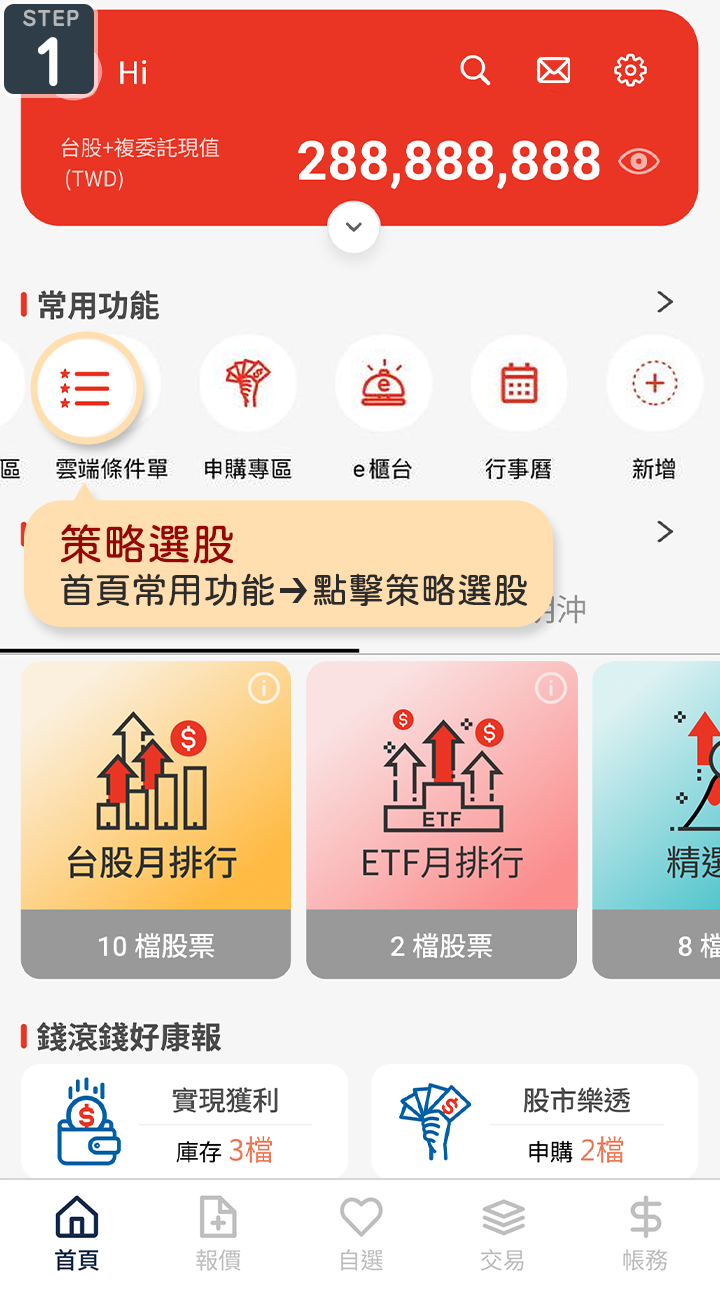Open the search magnifier icon
Image resolution: width=720 pixels, height=1300 pixels.
(475, 70)
